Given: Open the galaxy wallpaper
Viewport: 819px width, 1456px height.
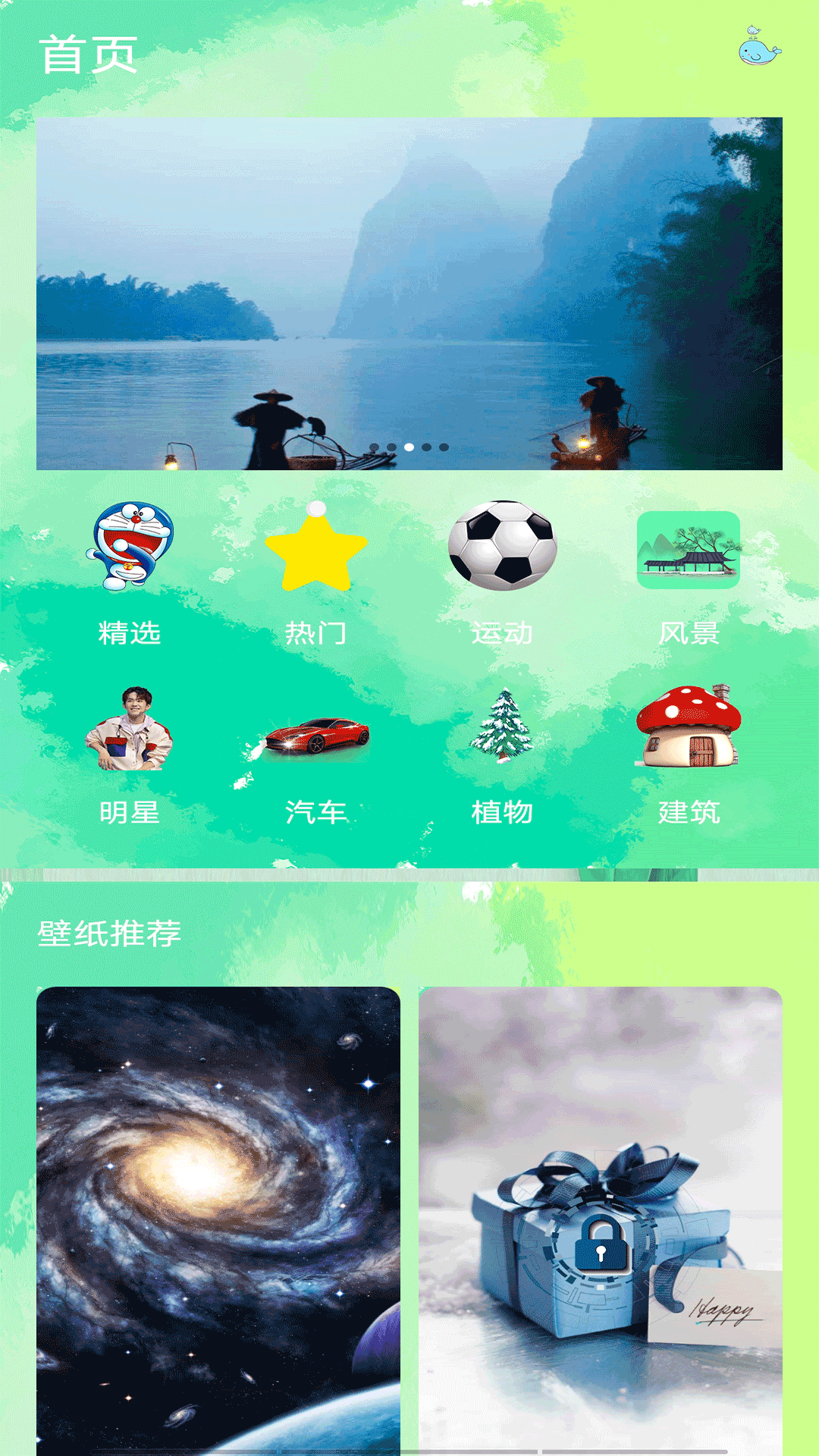Looking at the screenshot, I should pyautogui.click(x=218, y=1221).
